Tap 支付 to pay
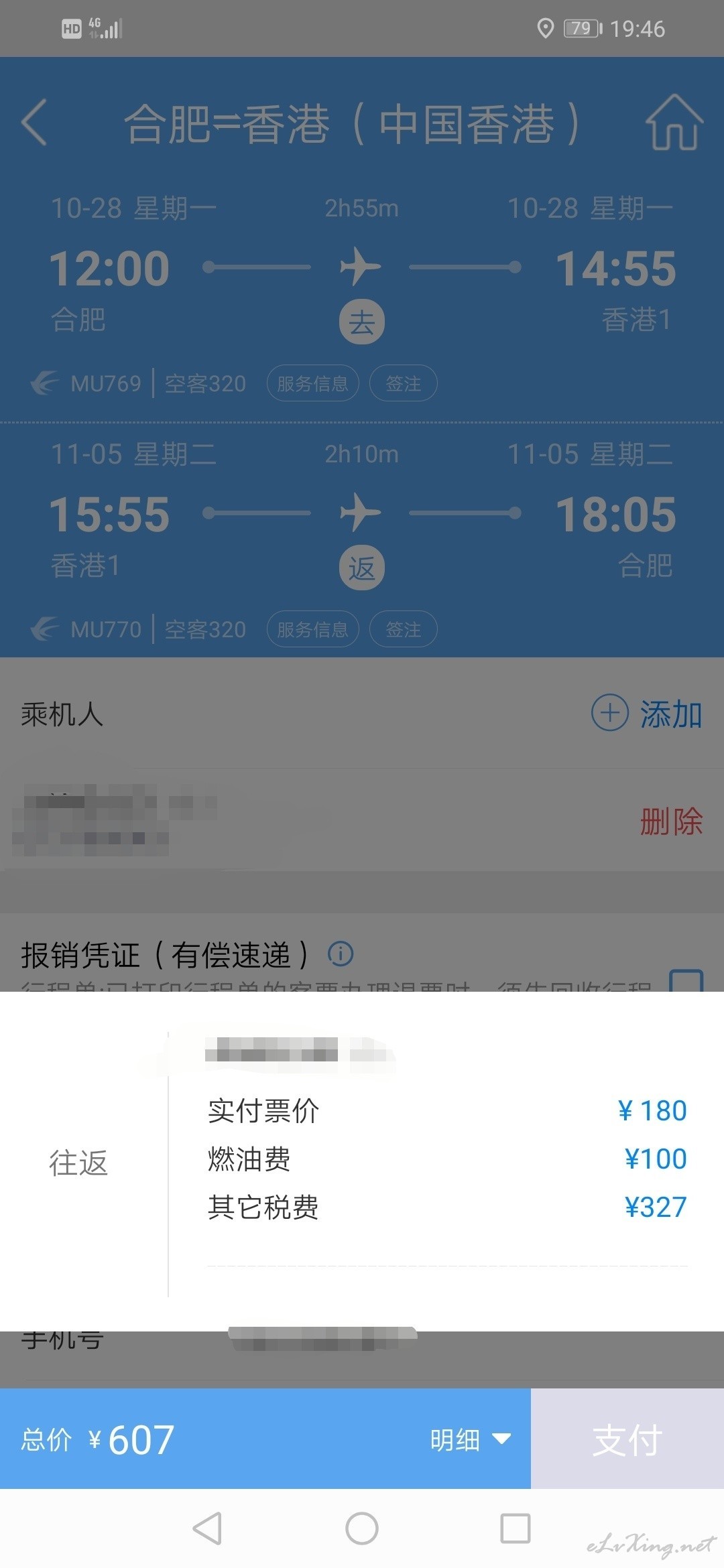724x1568 pixels. (x=627, y=1439)
